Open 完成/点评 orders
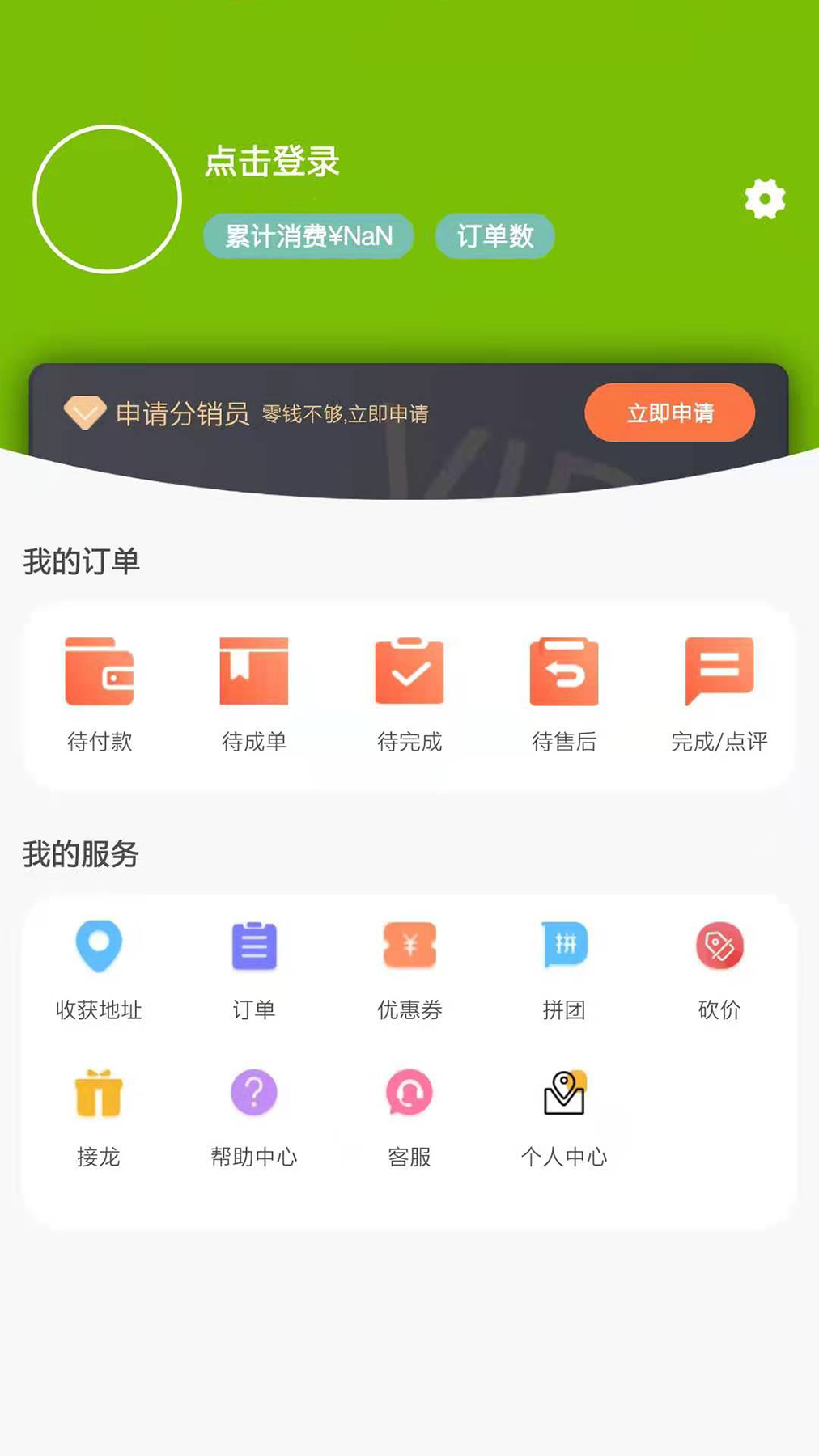 coord(719,693)
